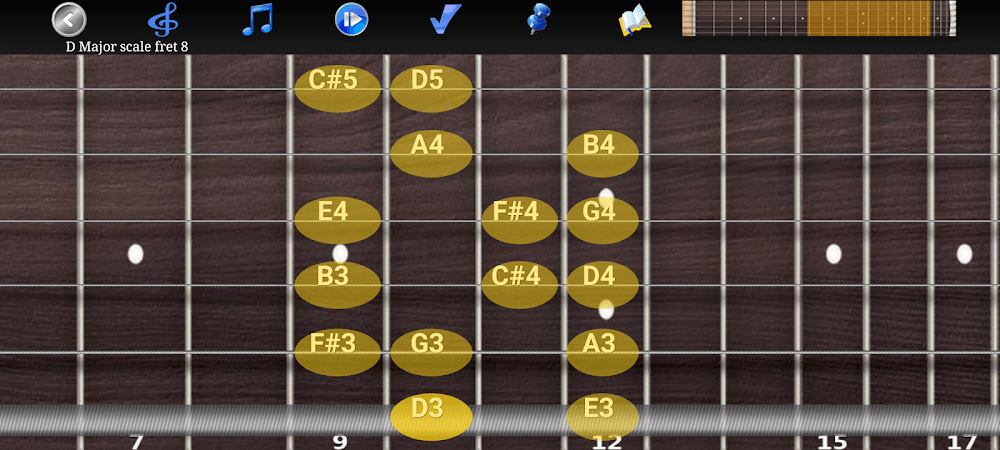Open the music notes option

point(257,19)
